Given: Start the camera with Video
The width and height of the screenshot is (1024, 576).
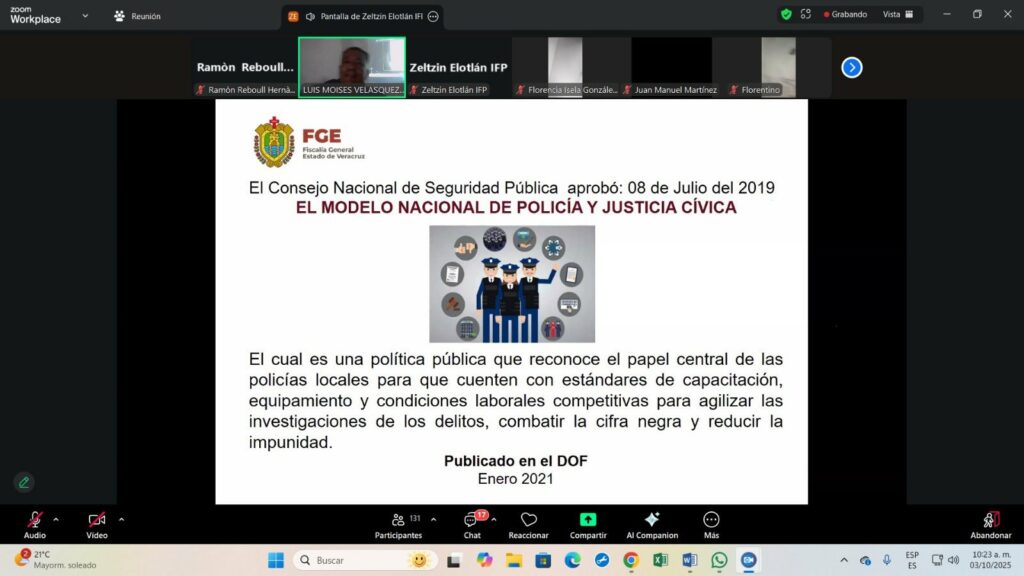Looking at the screenshot, I should click(97, 522).
